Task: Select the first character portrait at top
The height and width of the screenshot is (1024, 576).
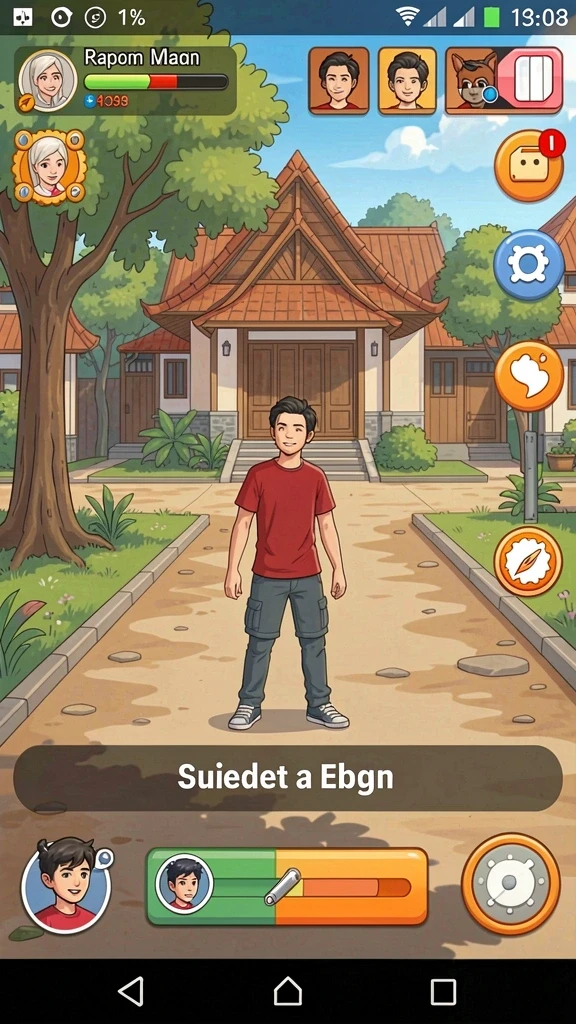Action: coord(339,80)
